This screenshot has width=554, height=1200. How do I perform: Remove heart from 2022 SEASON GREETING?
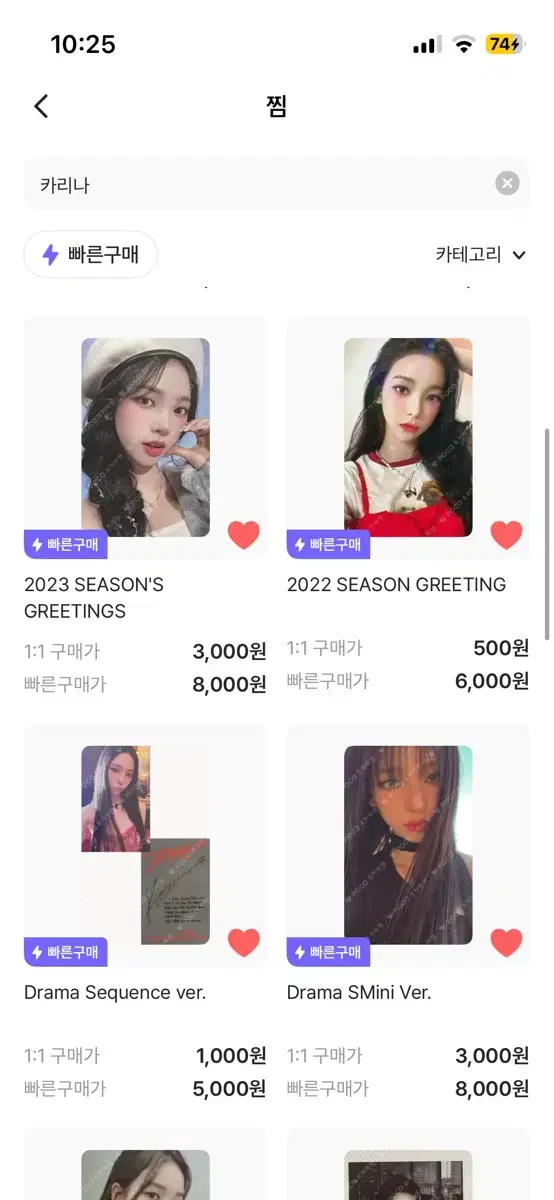[x=506, y=535]
